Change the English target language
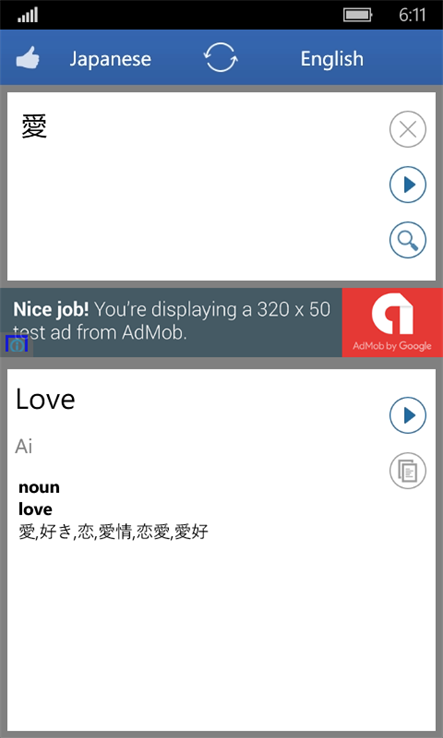The image size is (443, 738). click(332, 59)
